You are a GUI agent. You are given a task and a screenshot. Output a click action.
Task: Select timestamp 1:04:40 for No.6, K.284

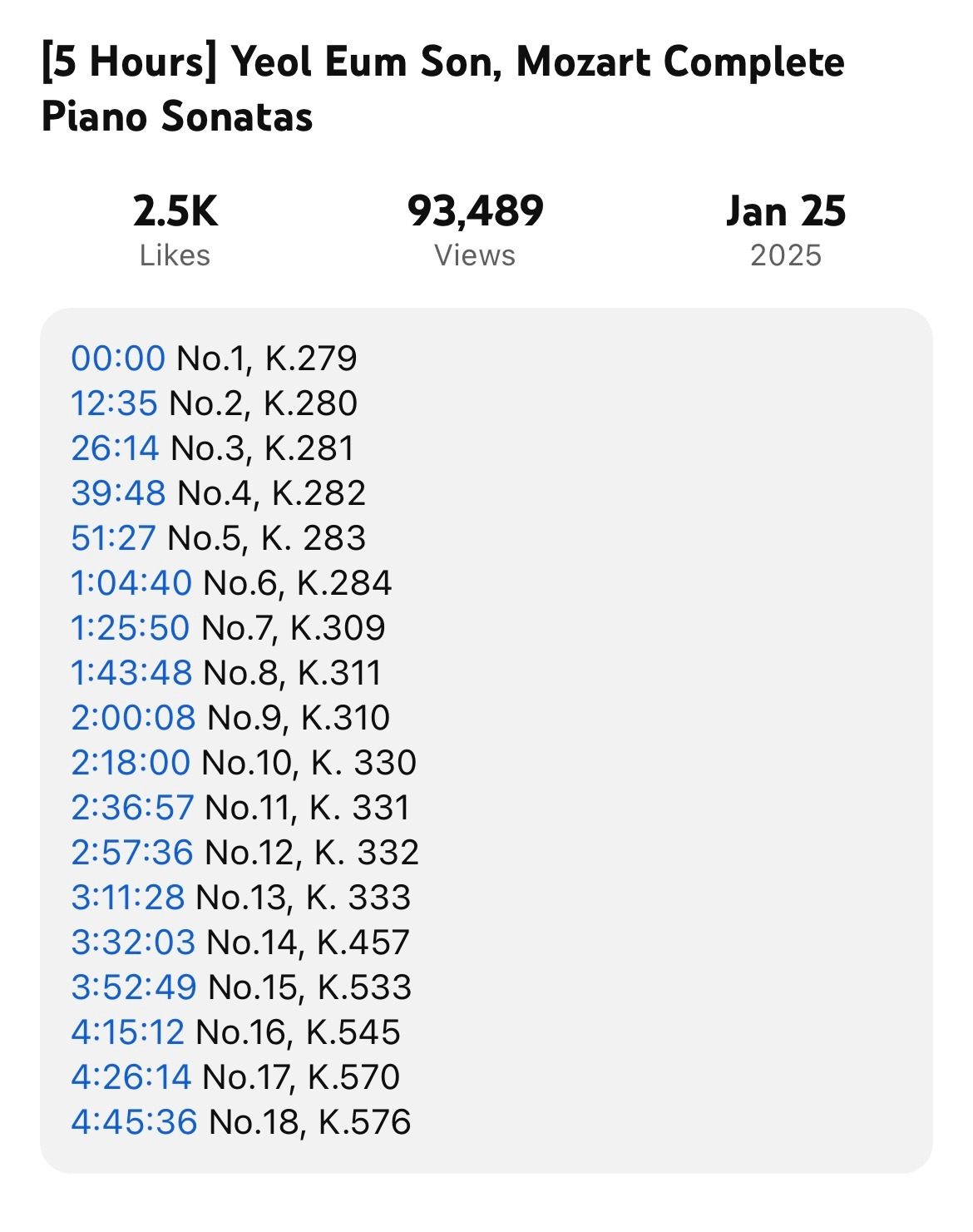(131, 583)
